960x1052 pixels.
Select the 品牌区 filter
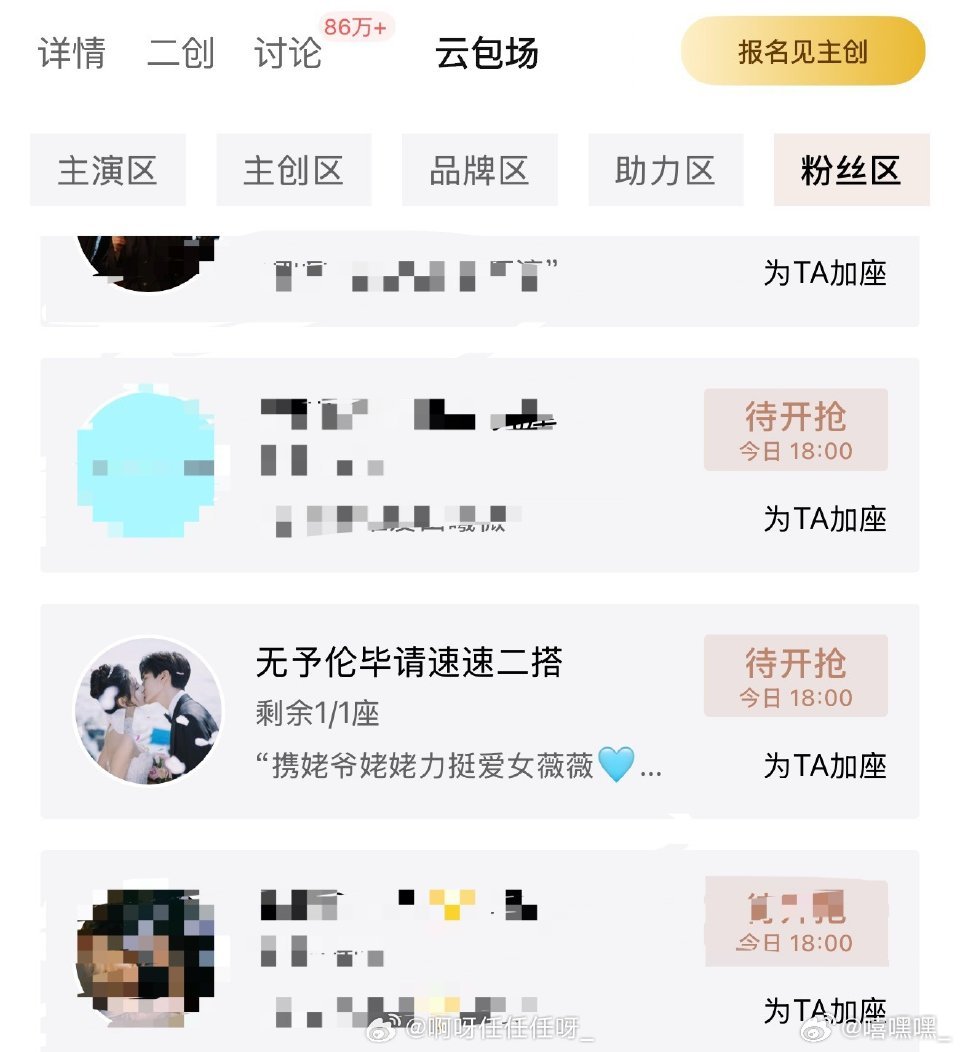click(x=480, y=170)
